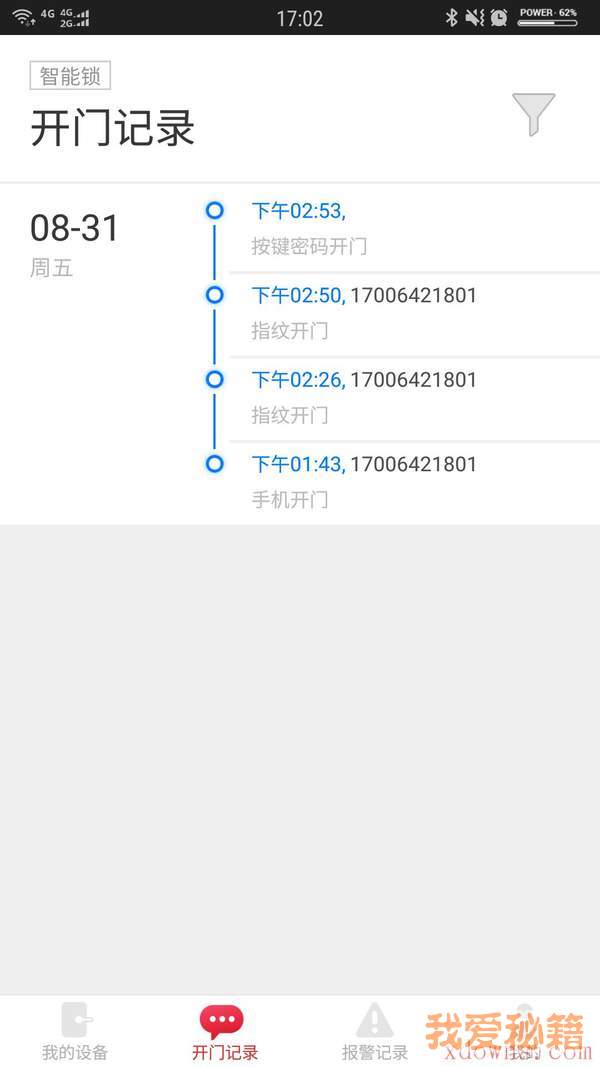Screen dimensions: 600x1067
Task: Go to the 报警记录 tab
Action: [375, 1031]
